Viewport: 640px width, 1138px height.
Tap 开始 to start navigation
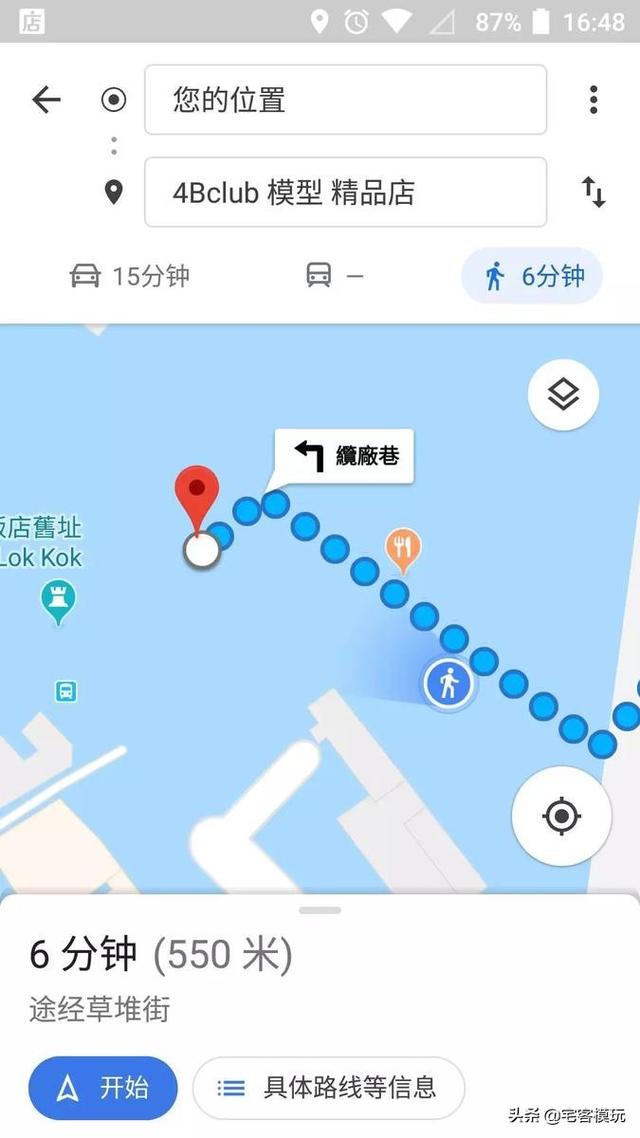click(103, 1087)
